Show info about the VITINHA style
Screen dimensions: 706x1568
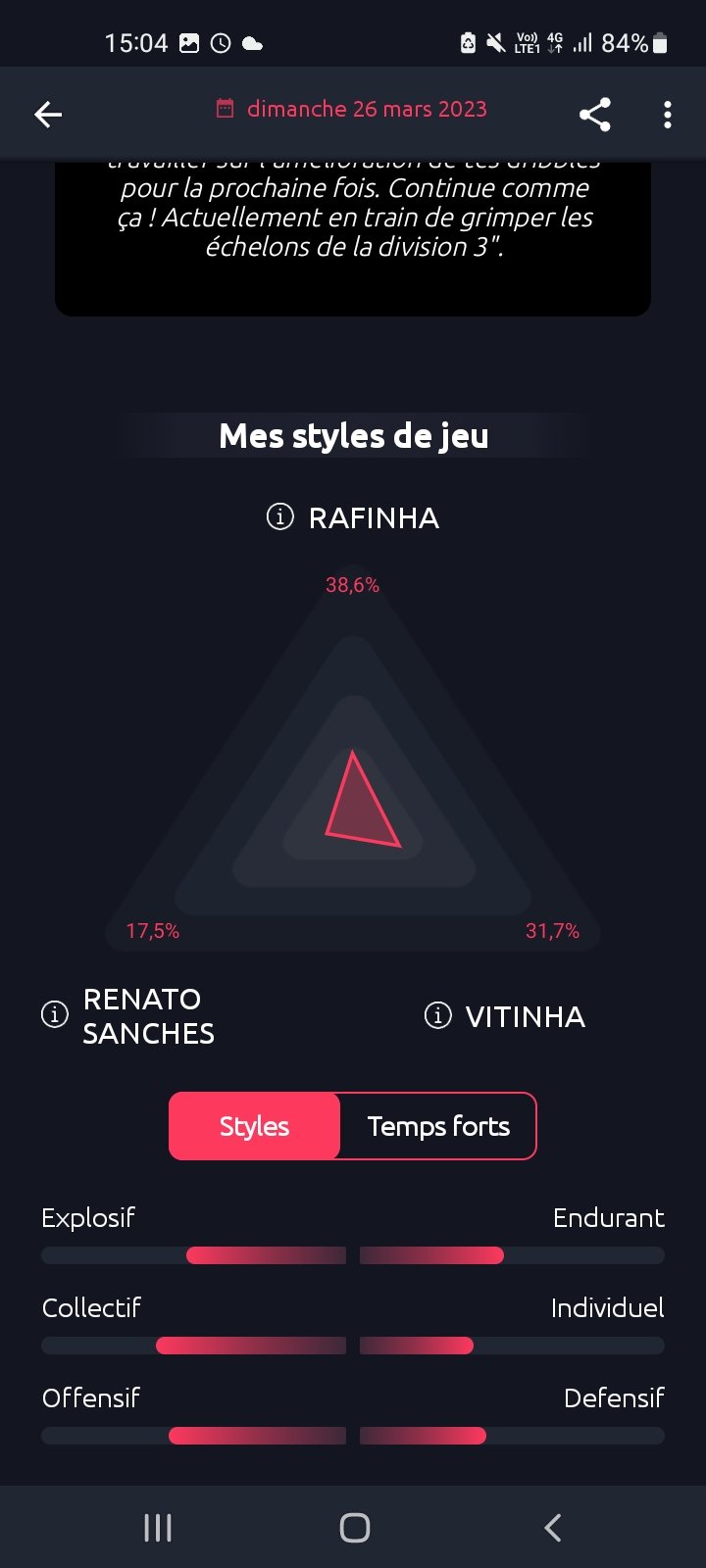coord(437,1015)
